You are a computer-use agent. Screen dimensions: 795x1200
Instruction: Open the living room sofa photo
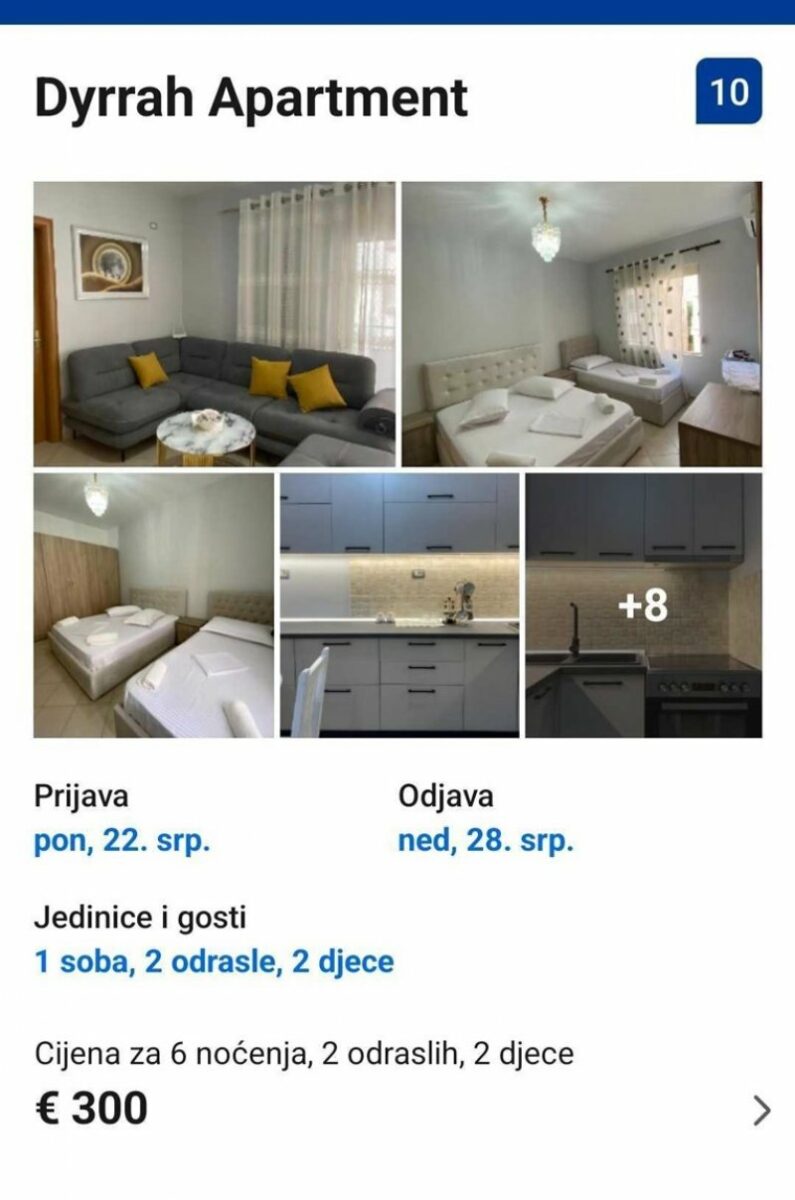point(214,324)
